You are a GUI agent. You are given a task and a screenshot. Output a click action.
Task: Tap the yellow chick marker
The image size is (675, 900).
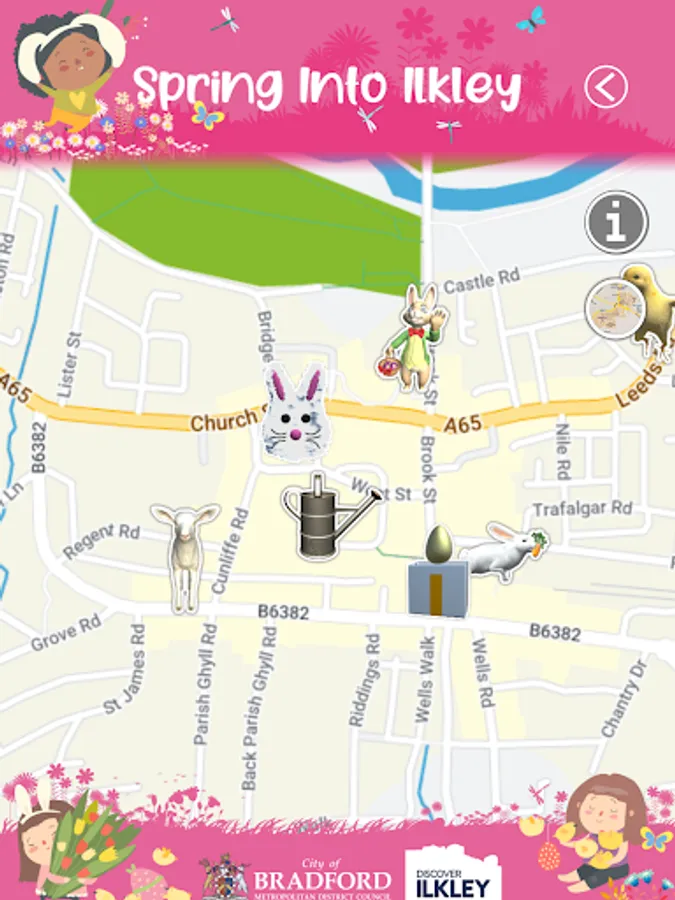tap(654, 313)
